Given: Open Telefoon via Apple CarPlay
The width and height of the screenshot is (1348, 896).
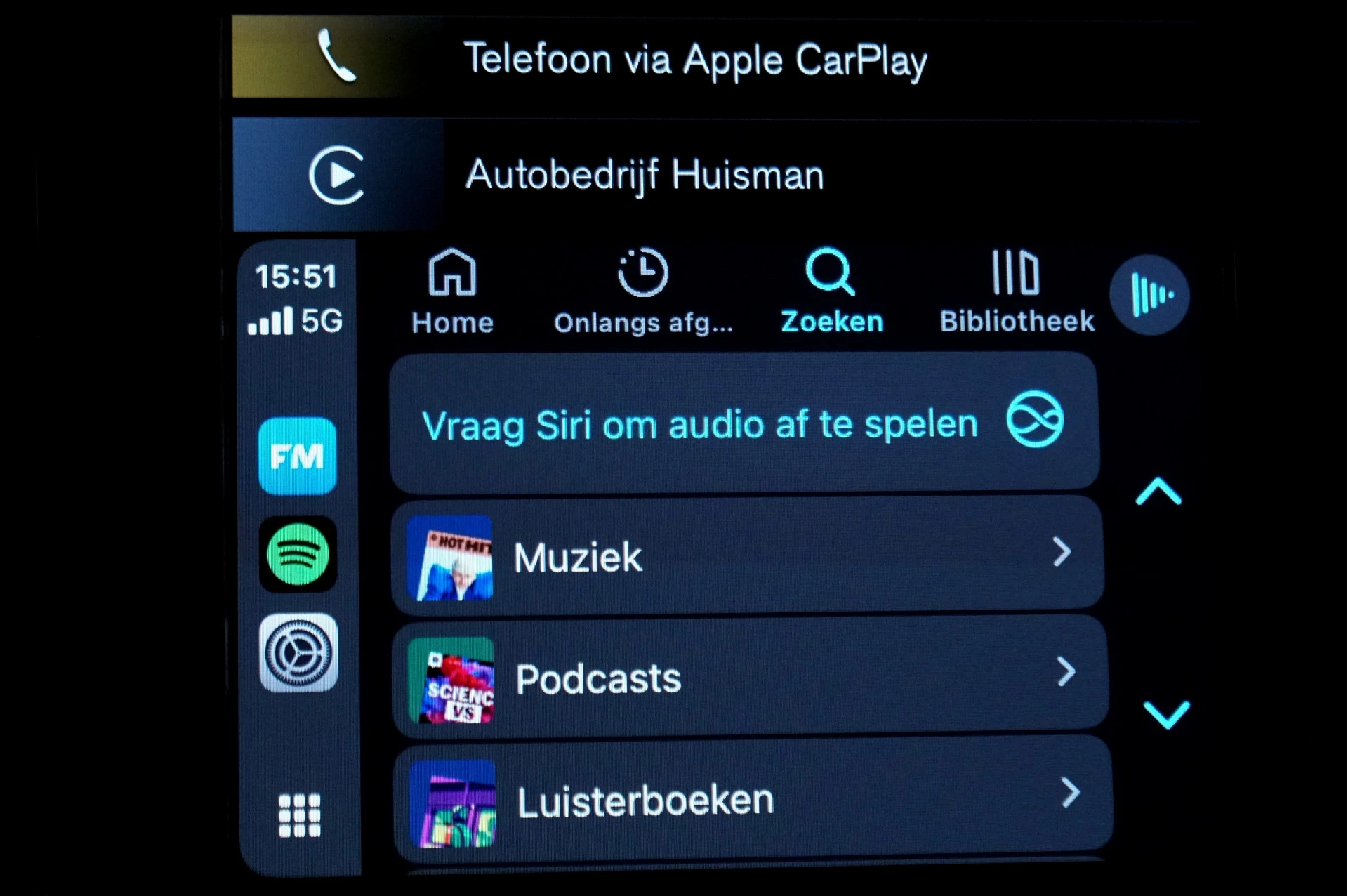Looking at the screenshot, I should click(x=695, y=59).
